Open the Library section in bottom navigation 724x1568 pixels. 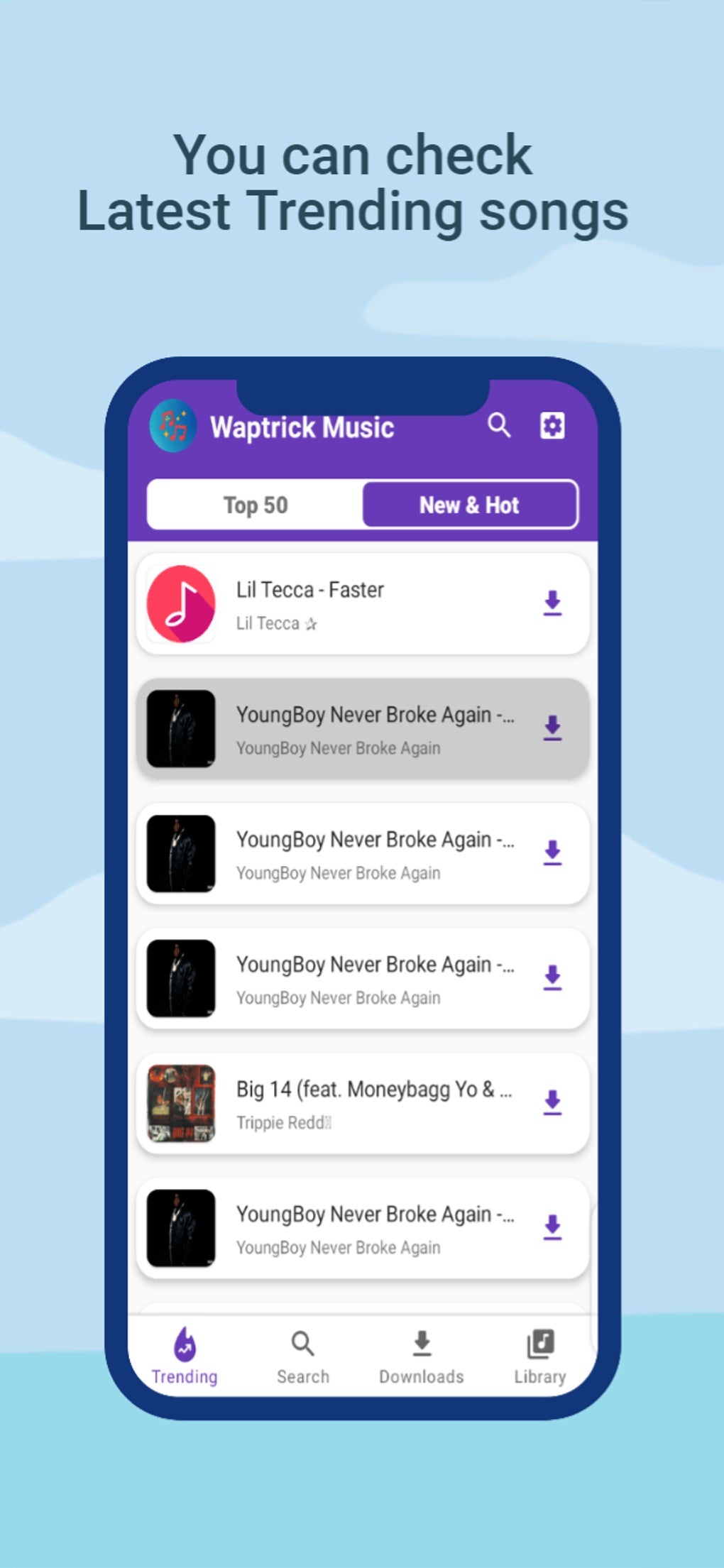point(539,1356)
